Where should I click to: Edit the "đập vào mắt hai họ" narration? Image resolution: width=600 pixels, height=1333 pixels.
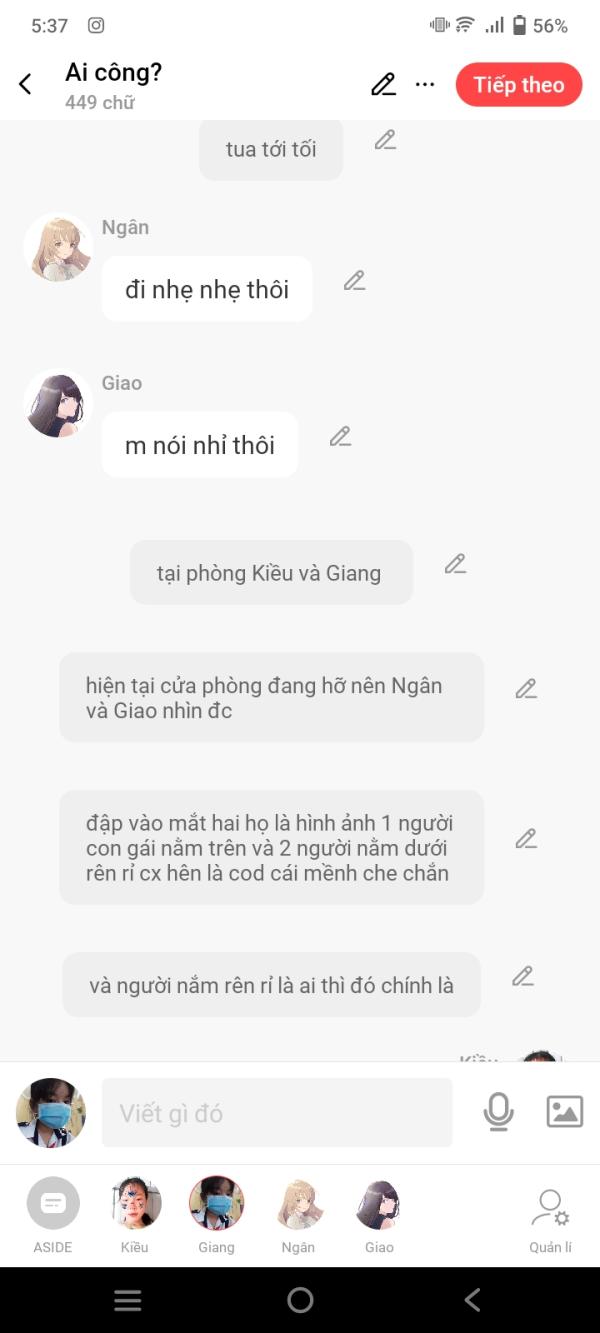526,839
